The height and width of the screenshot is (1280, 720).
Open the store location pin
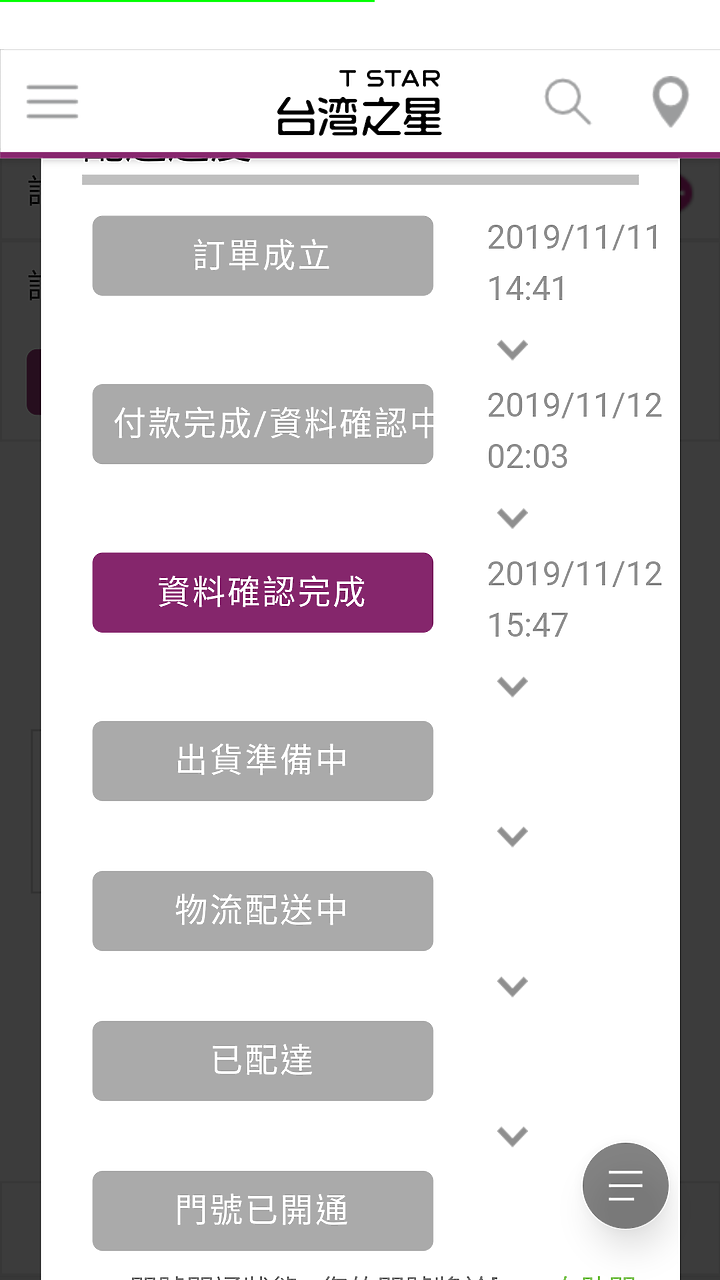coord(670,102)
